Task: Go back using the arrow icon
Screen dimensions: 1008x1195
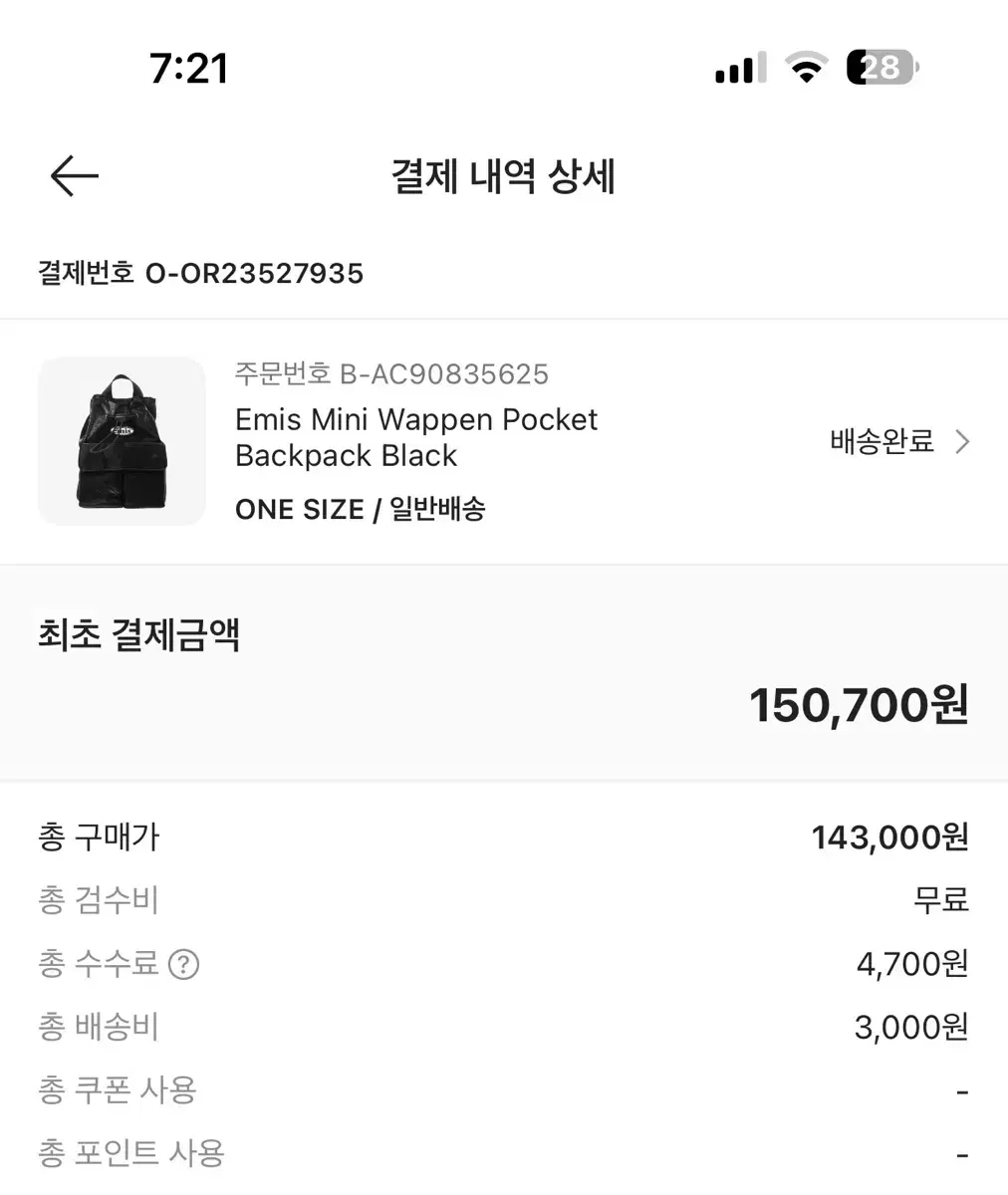Action: [75, 177]
